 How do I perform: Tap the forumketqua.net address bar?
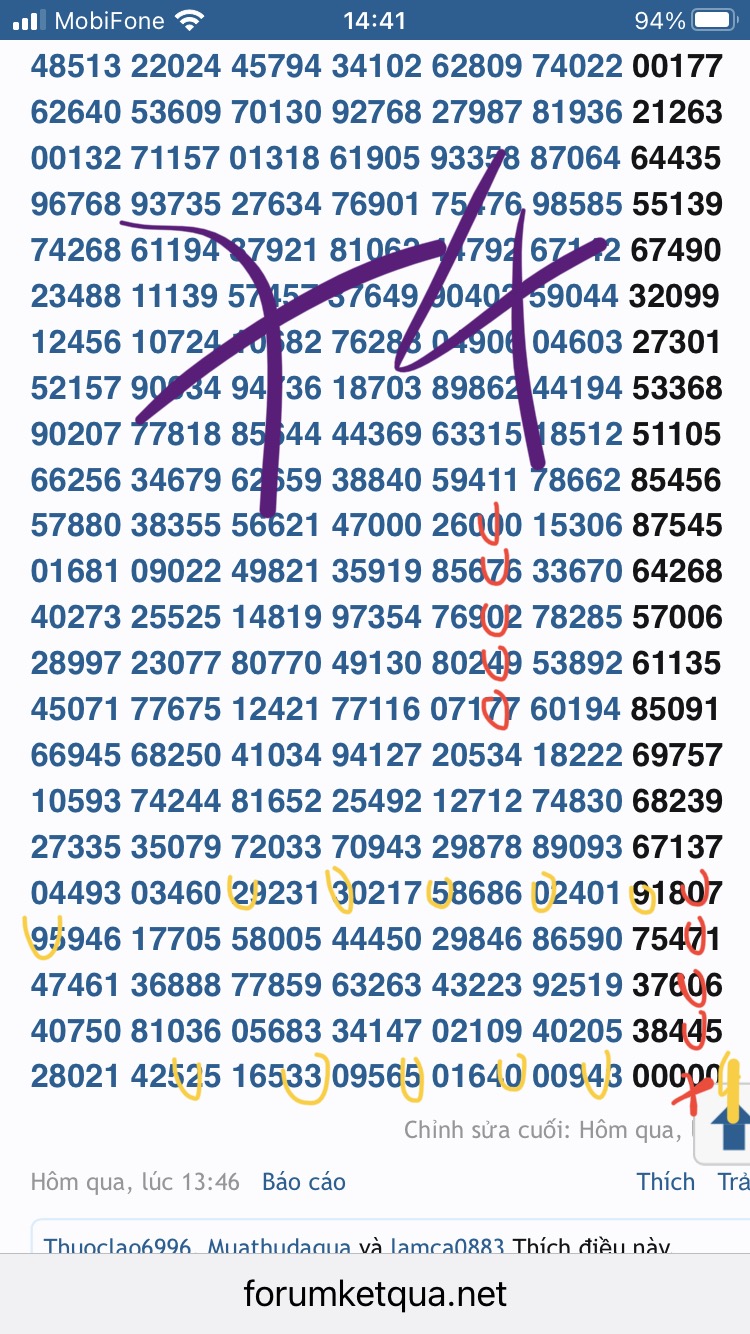click(x=375, y=1295)
